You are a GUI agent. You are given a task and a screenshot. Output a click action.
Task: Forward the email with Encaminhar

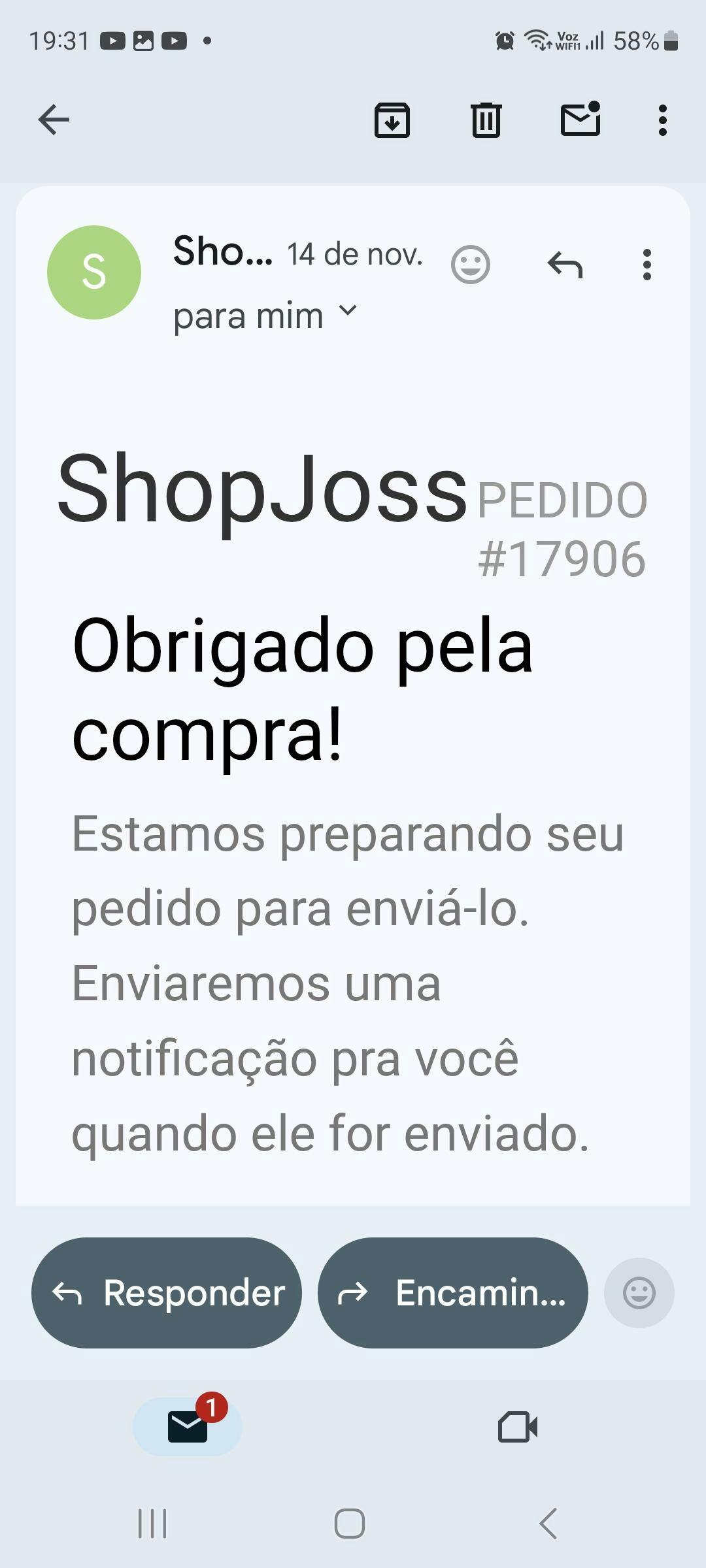pyautogui.click(x=452, y=1292)
